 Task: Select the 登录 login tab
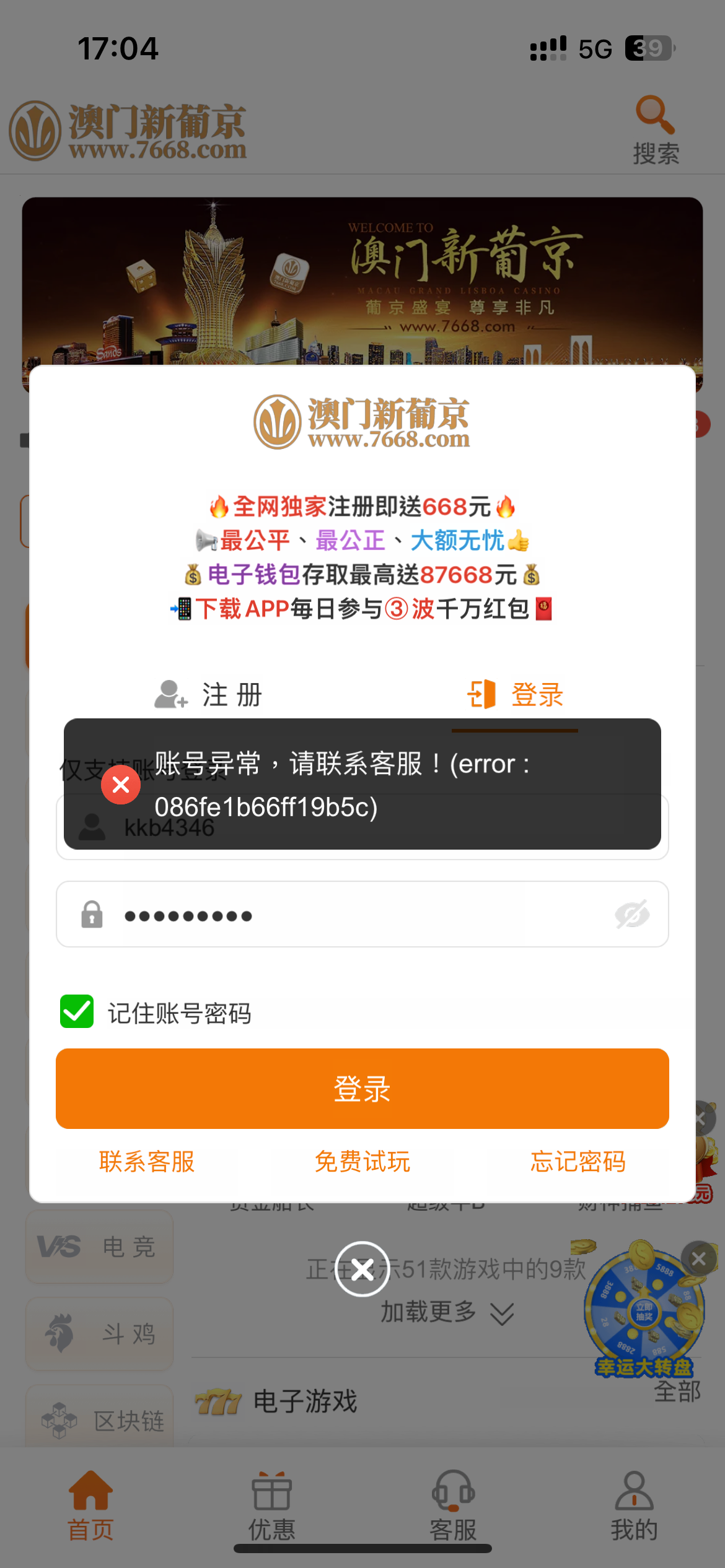click(x=517, y=695)
